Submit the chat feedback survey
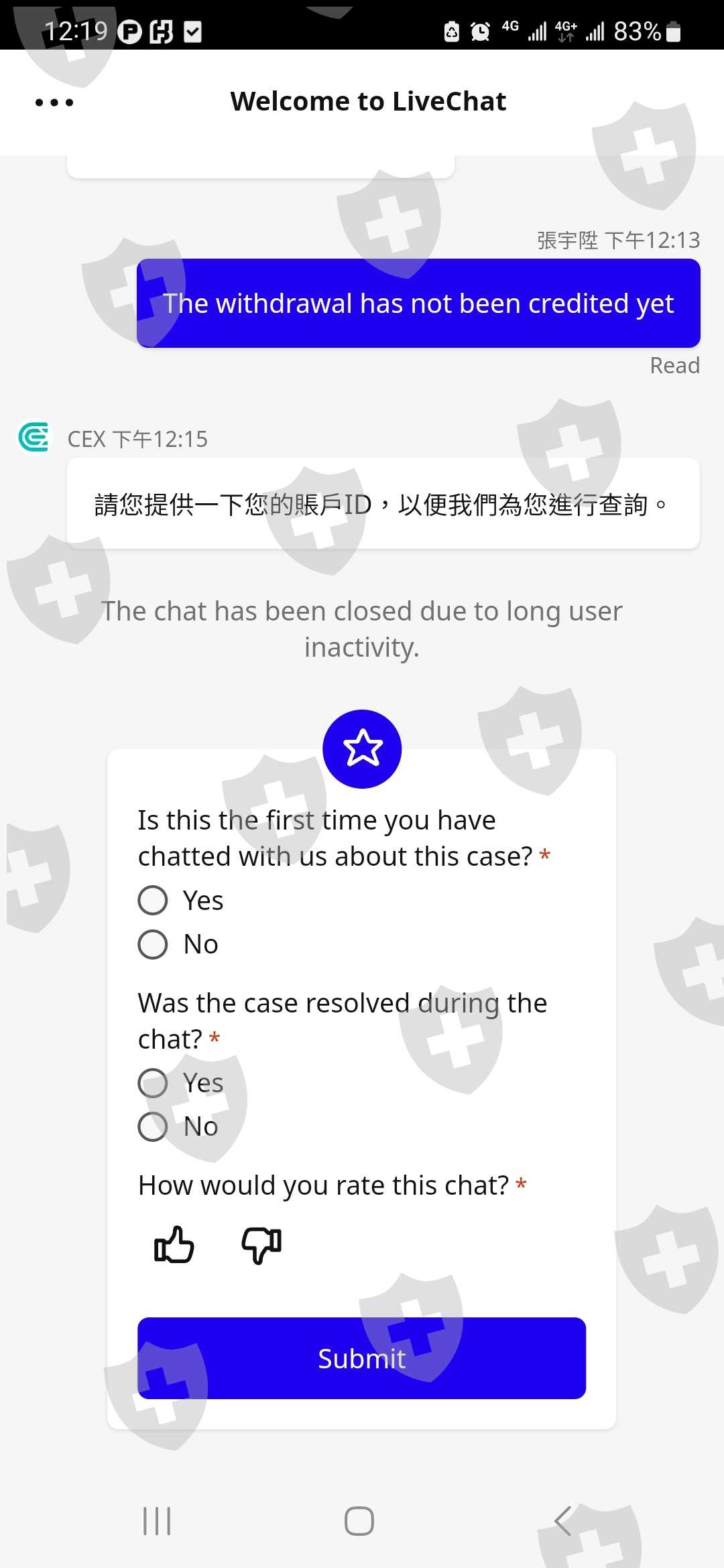The width and height of the screenshot is (724, 1568). [362, 1358]
